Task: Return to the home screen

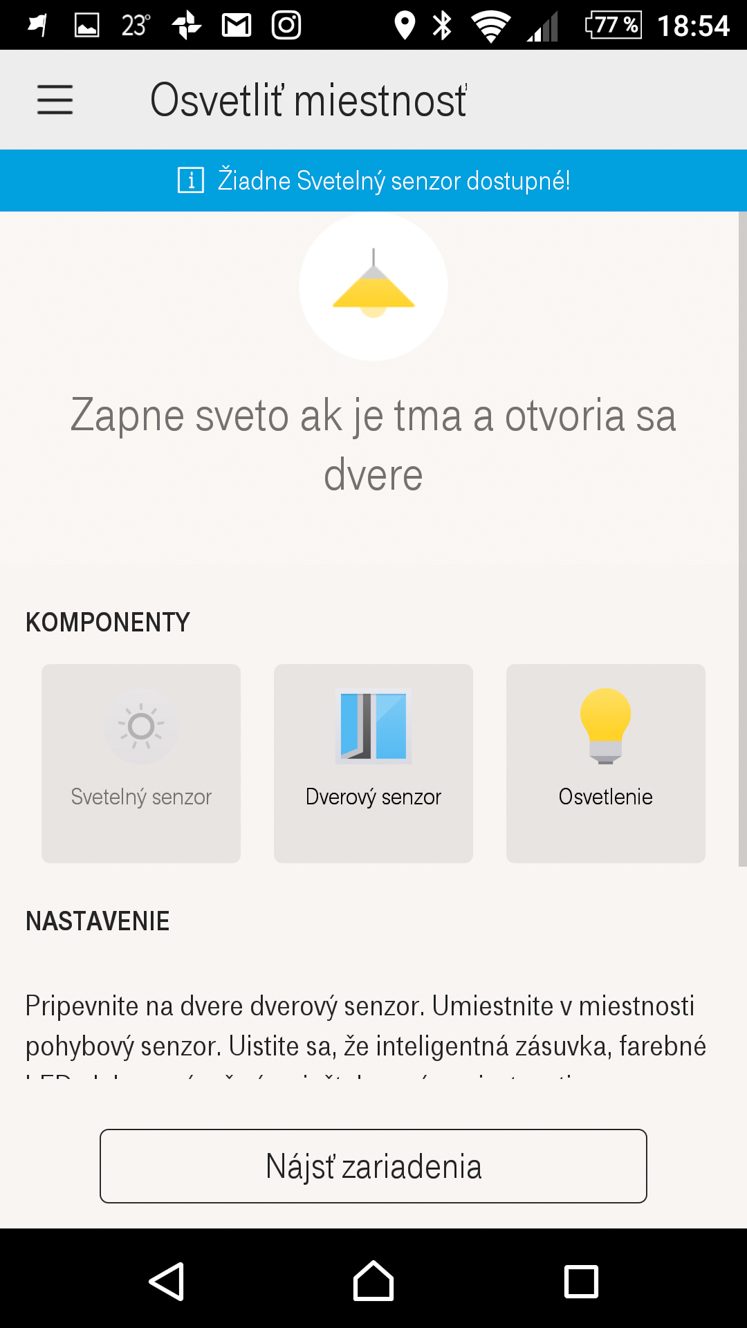Action: [x=373, y=1281]
